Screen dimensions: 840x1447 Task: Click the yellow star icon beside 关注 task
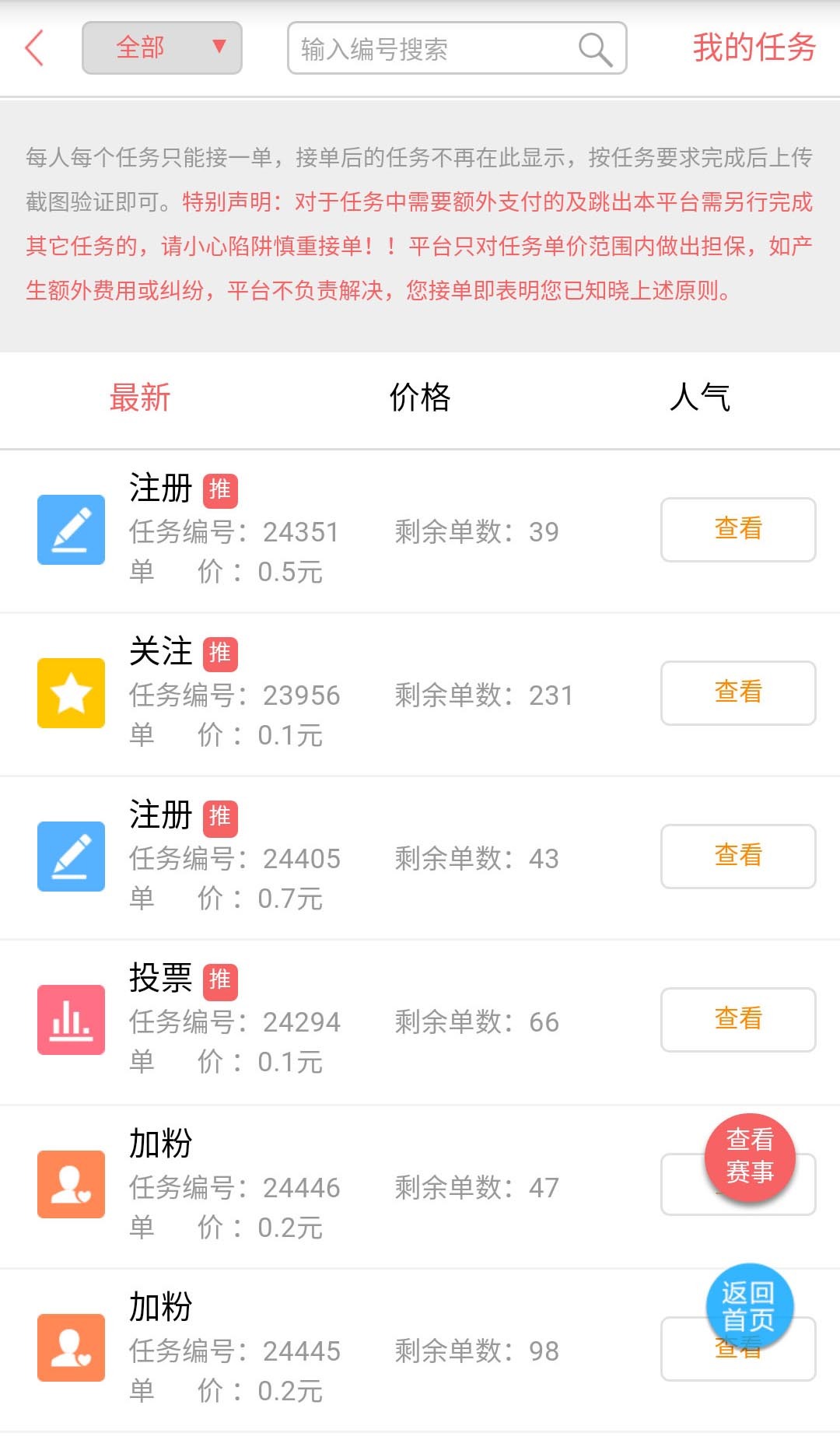[x=71, y=693]
